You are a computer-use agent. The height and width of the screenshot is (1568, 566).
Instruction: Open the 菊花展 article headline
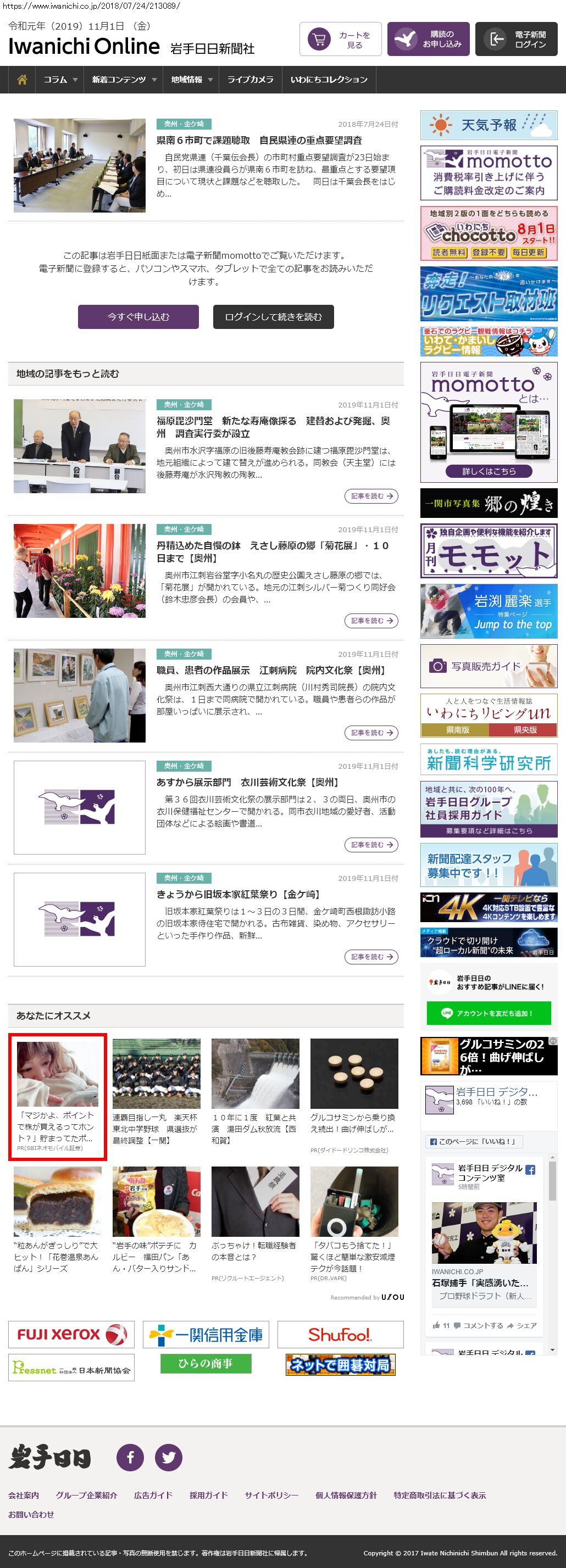click(x=273, y=551)
